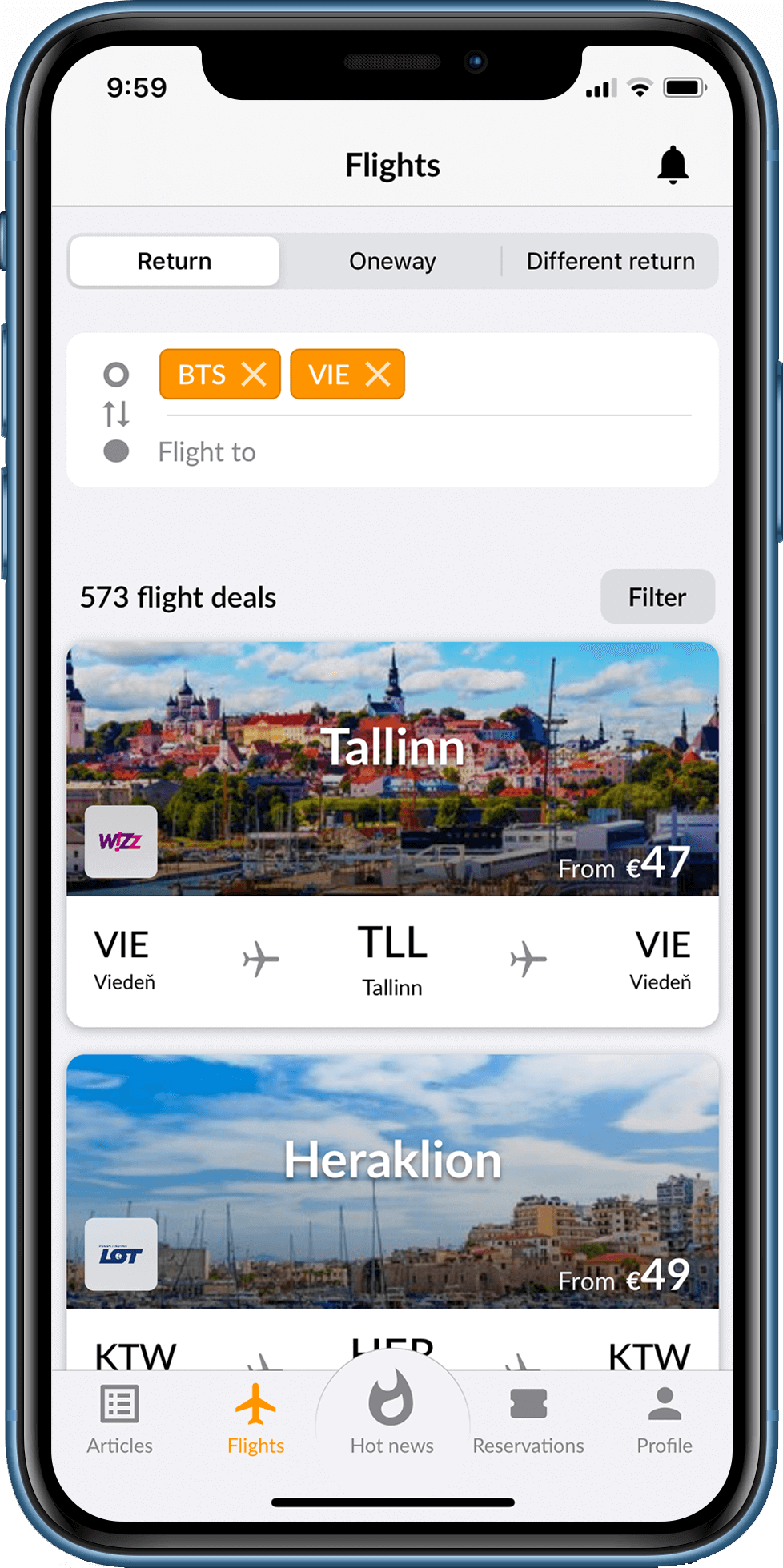The height and width of the screenshot is (1568, 783).
Task: Select the Return trip type
Action: (x=175, y=261)
